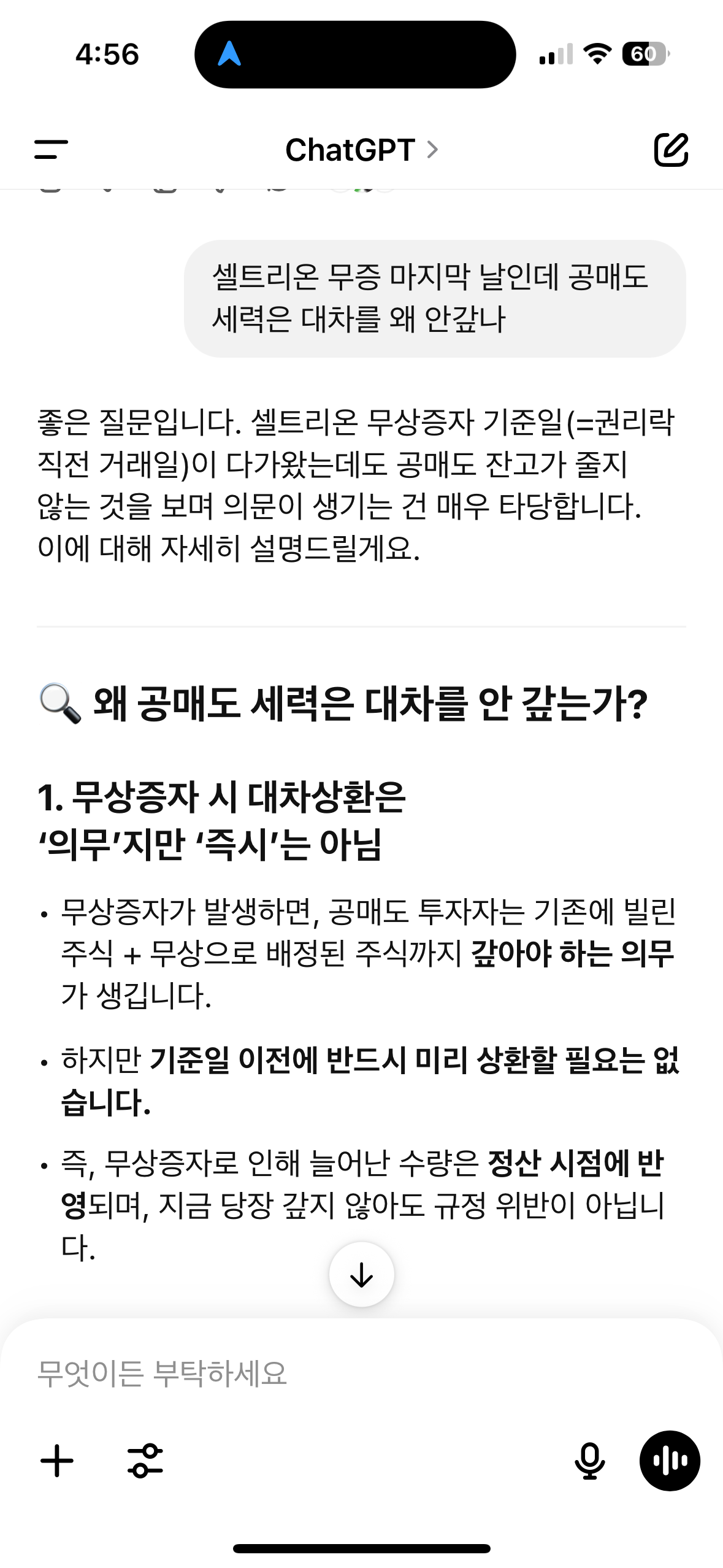Launch voice mode
The image size is (723, 1568).
(x=670, y=1461)
